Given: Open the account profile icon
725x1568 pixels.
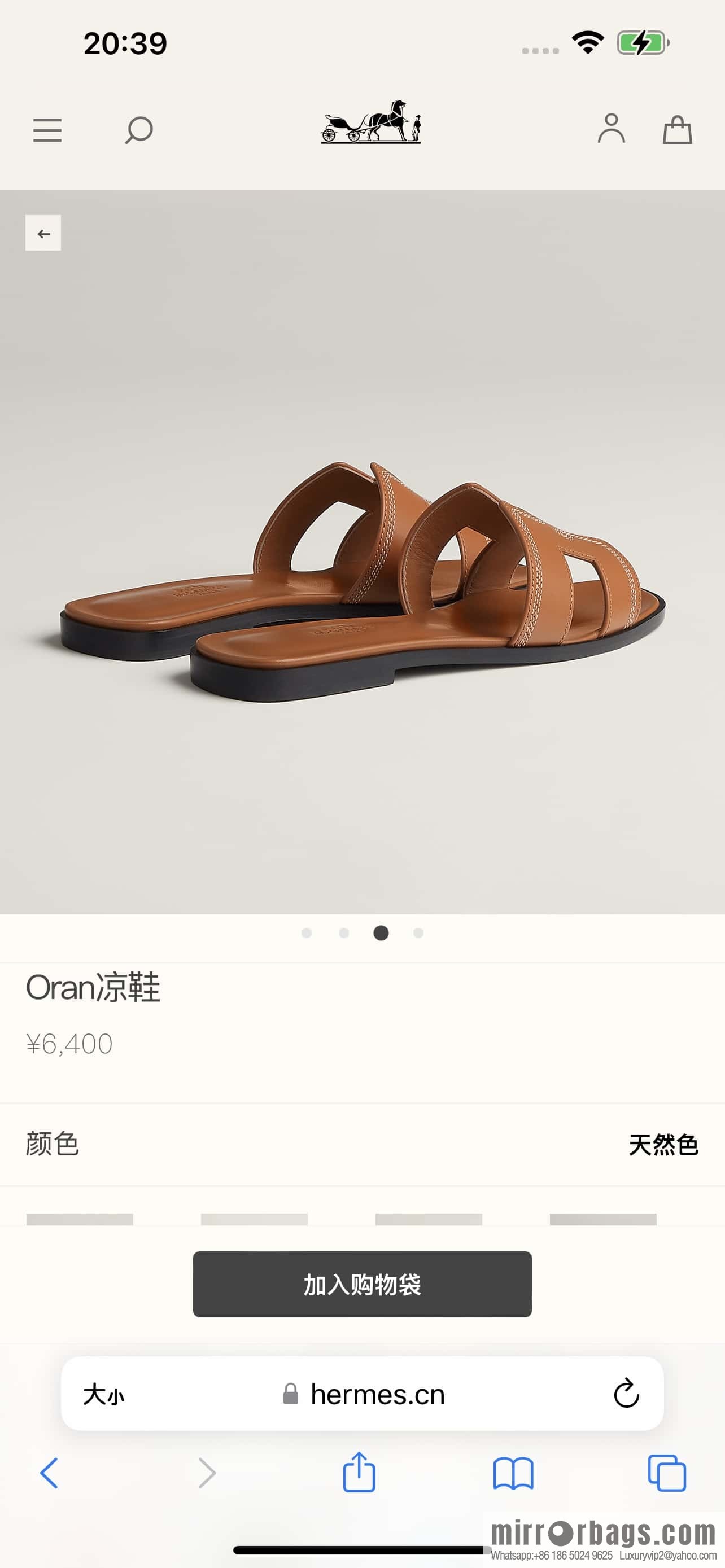Looking at the screenshot, I should click(613, 130).
